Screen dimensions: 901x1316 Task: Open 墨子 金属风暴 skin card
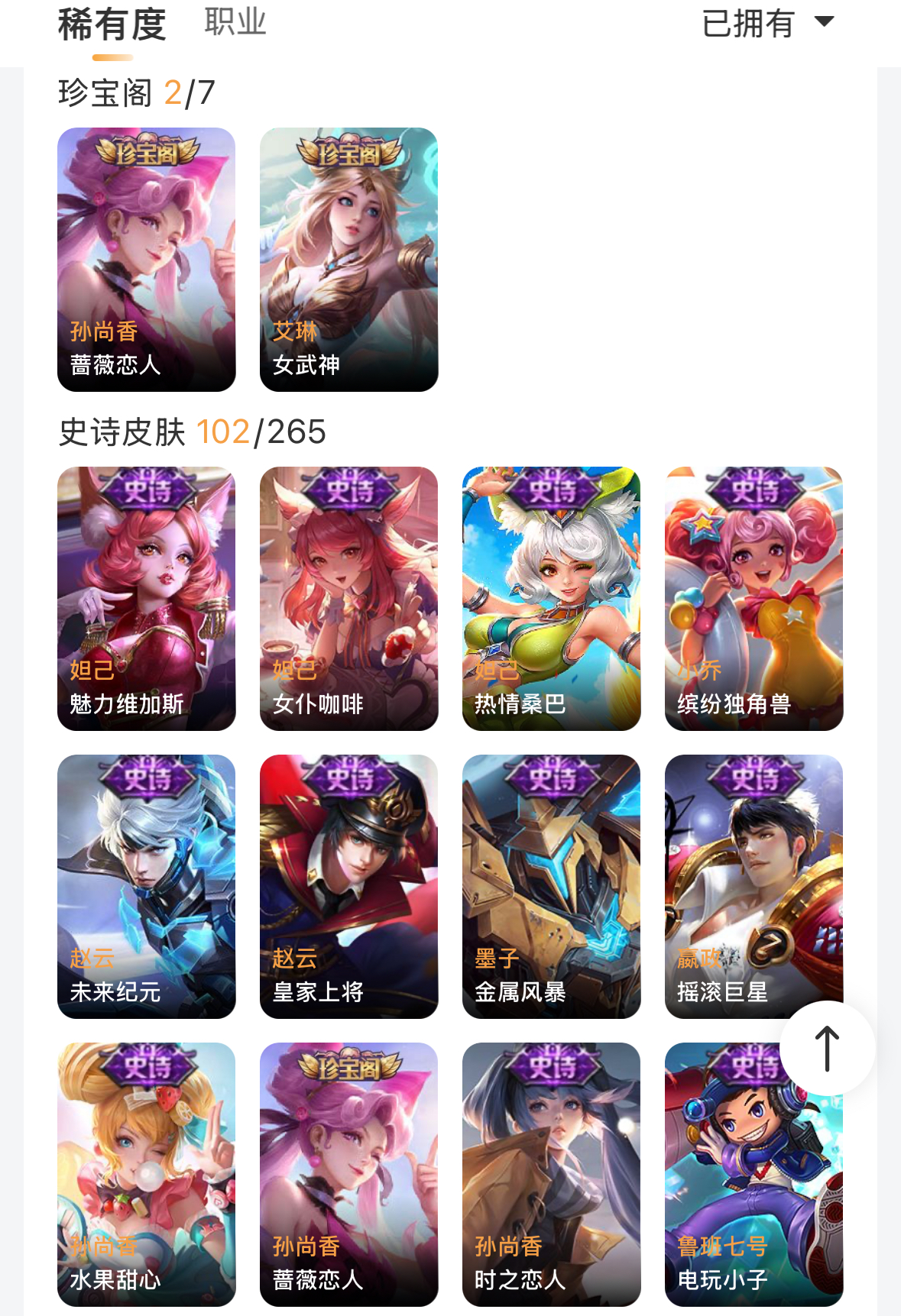click(x=551, y=886)
